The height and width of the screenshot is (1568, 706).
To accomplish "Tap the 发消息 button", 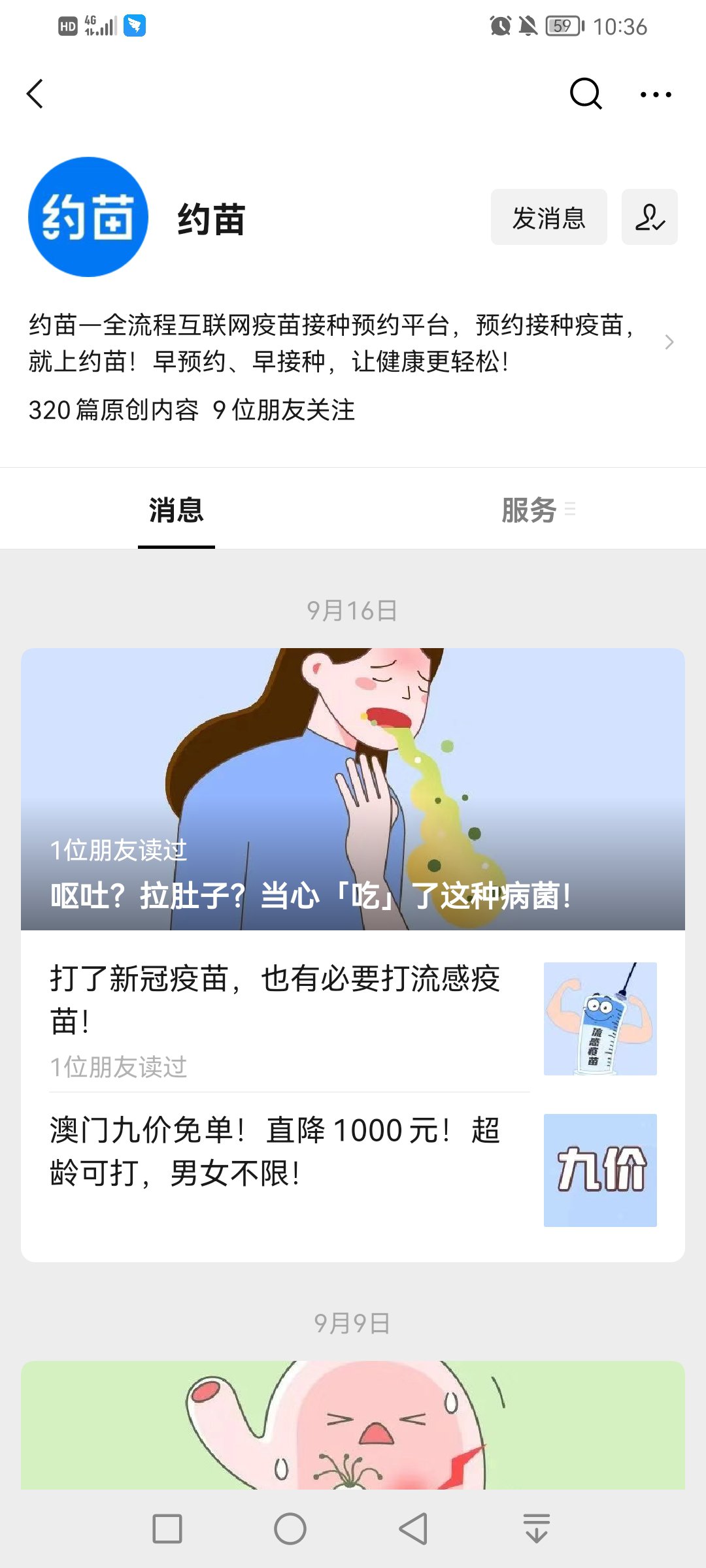I will (548, 218).
